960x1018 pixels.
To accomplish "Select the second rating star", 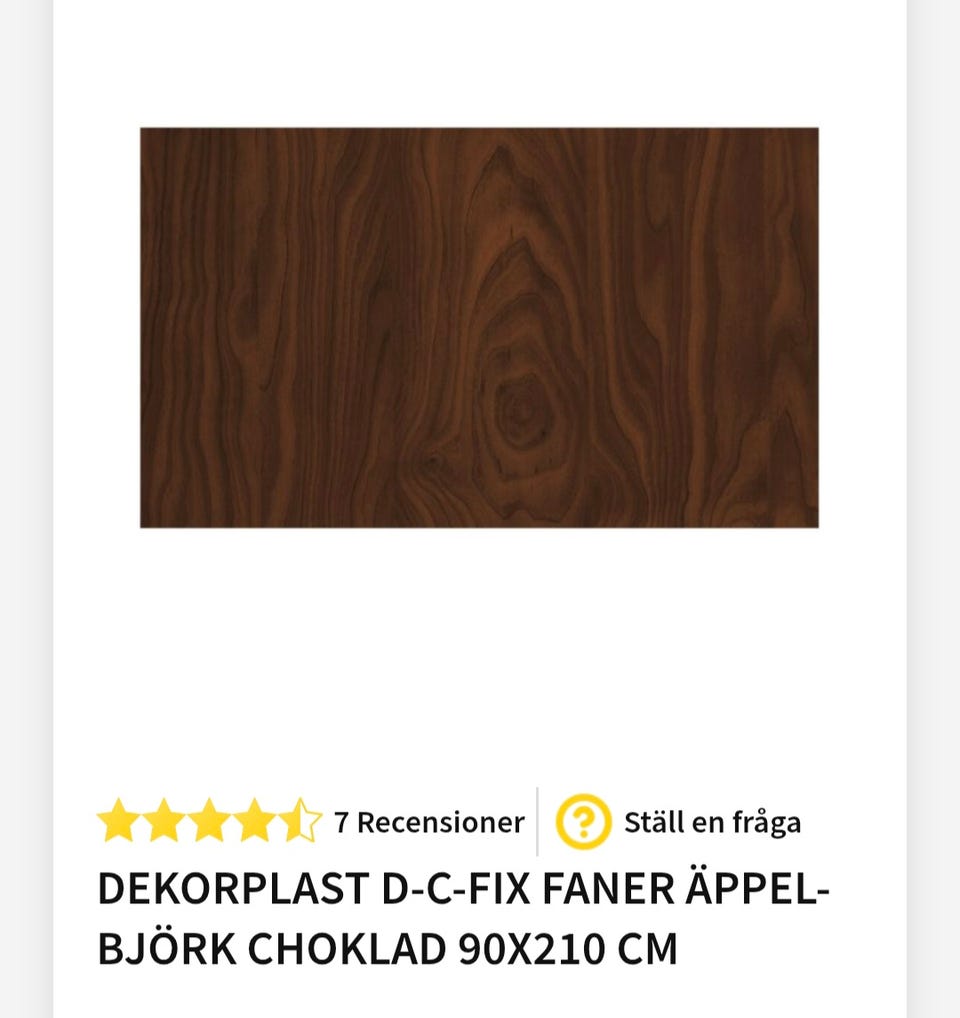I will point(166,822).
